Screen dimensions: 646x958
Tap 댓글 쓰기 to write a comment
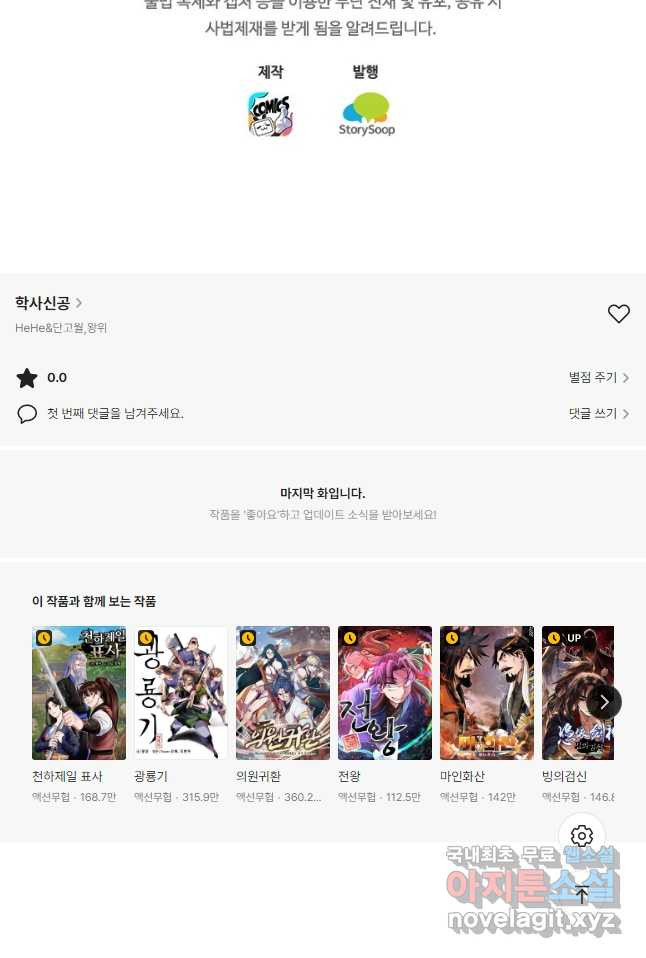tap(598, 413)
